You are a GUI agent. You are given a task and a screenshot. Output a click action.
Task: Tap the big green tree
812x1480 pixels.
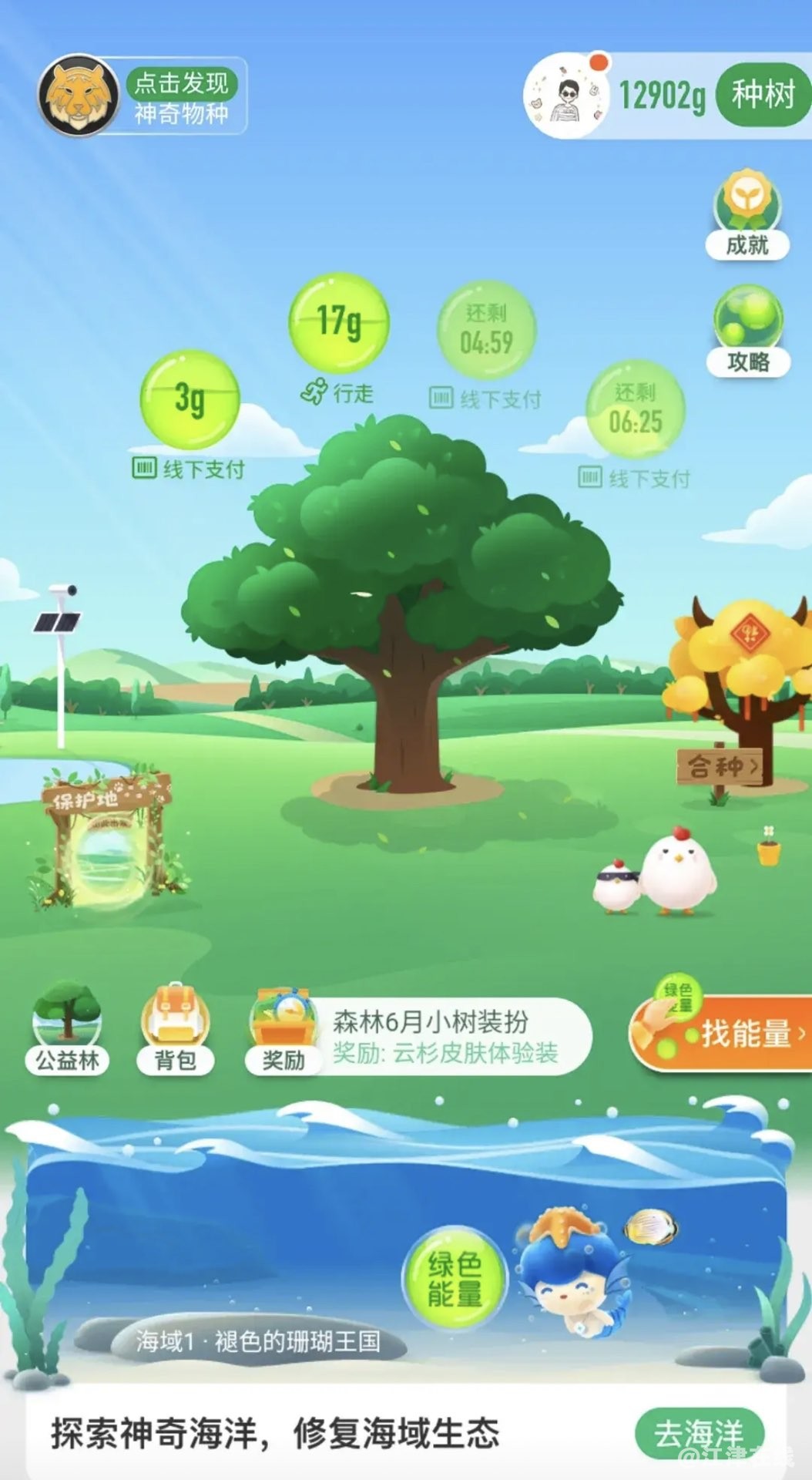pos(401,586)
